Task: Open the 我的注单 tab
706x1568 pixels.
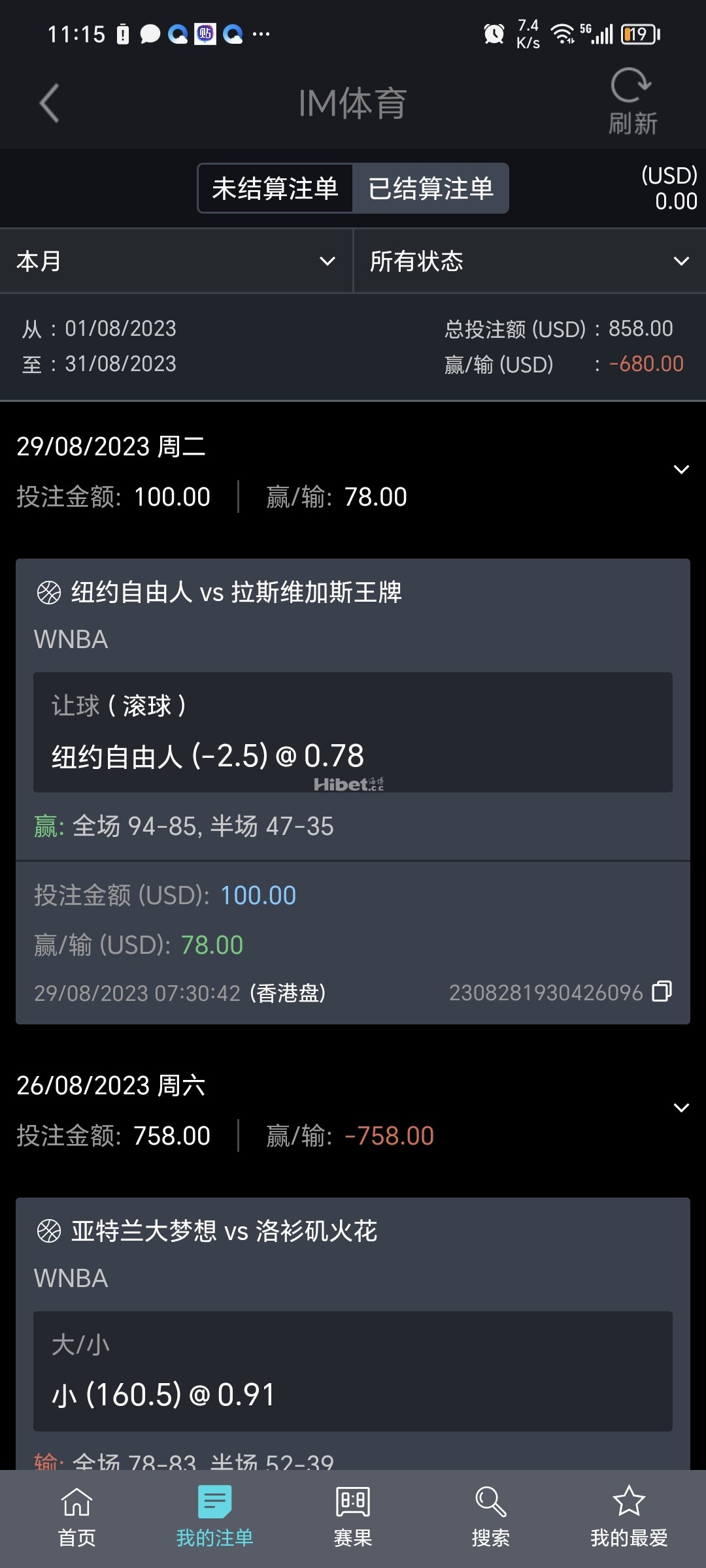Action: click(x=214, y=1517)
